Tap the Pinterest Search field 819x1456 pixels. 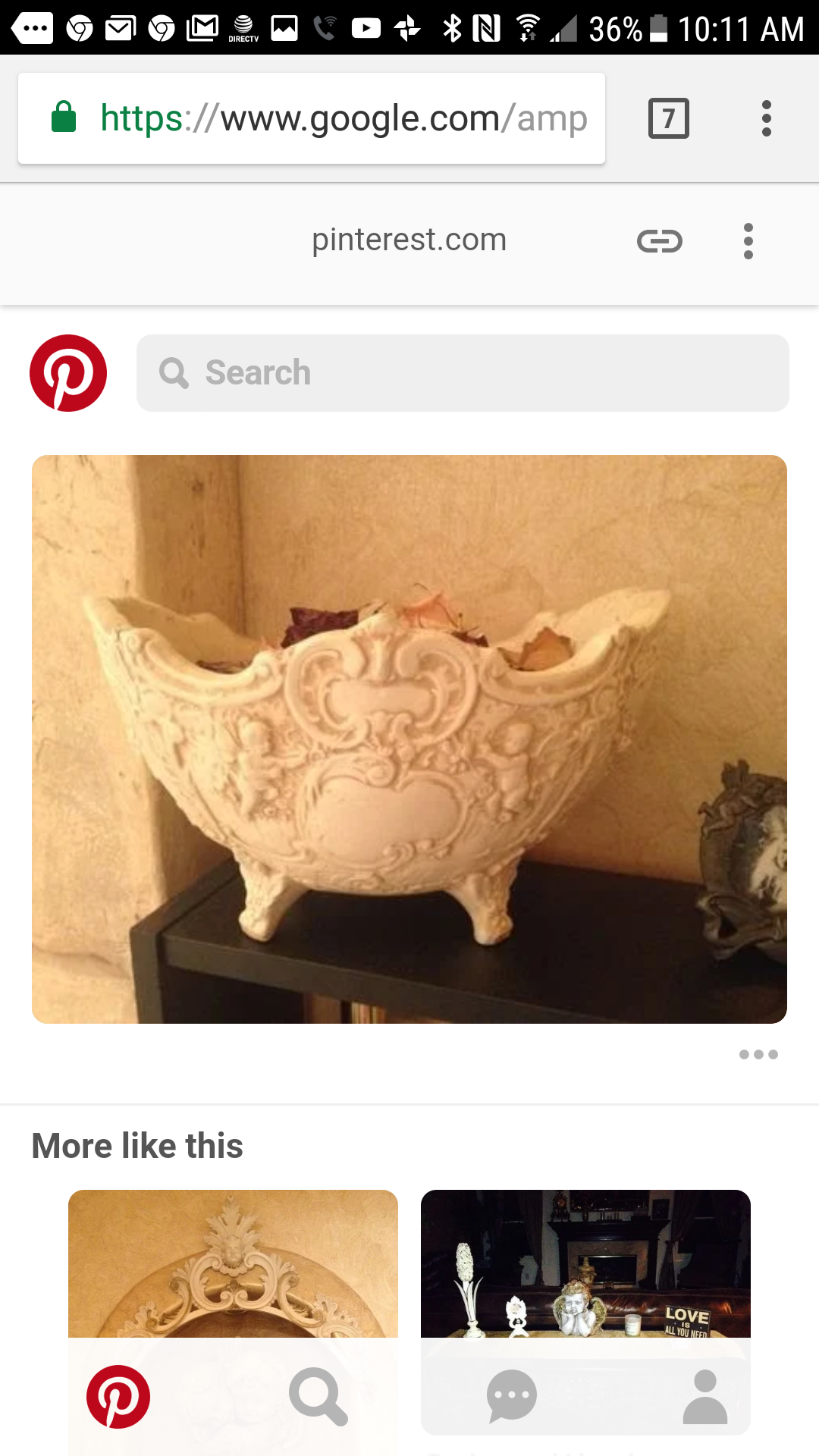463,373
